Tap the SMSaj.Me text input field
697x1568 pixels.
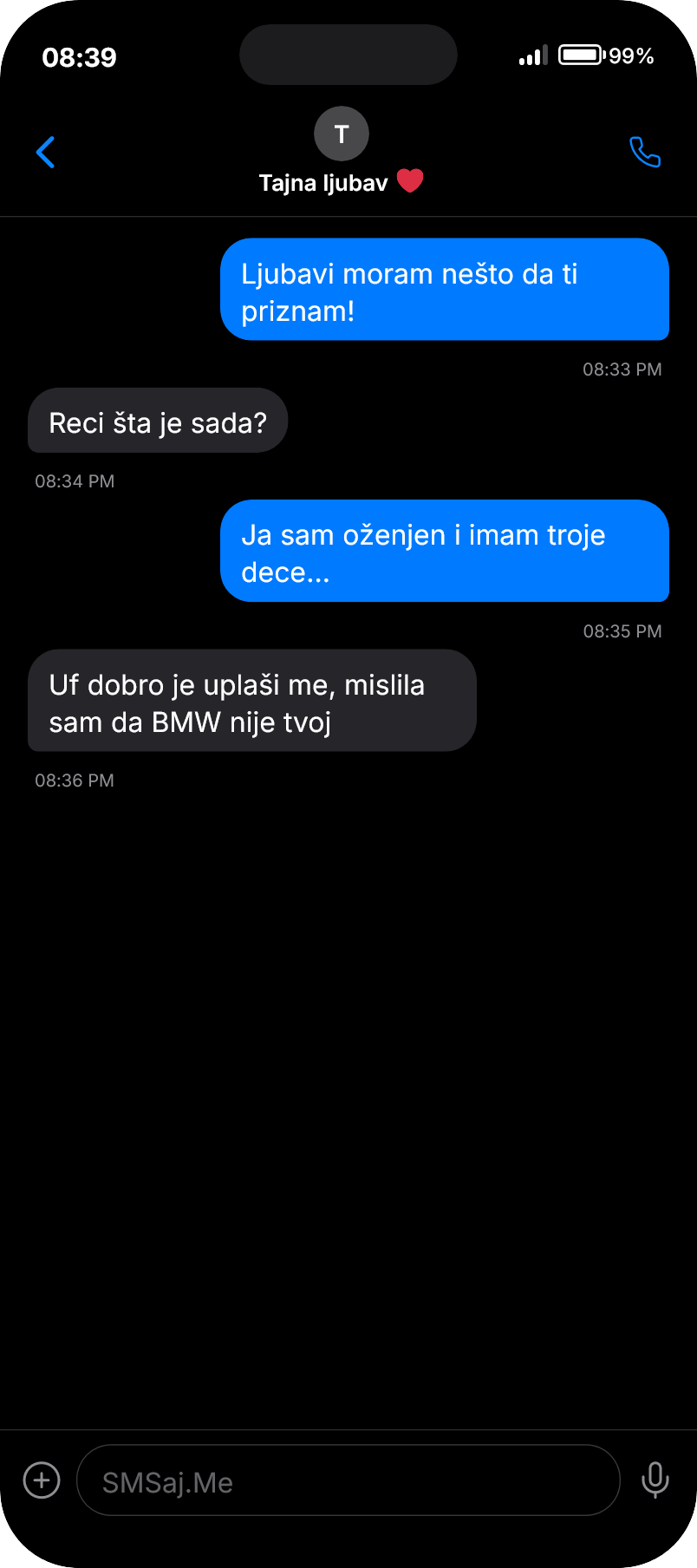click(x=347, y=1480)
